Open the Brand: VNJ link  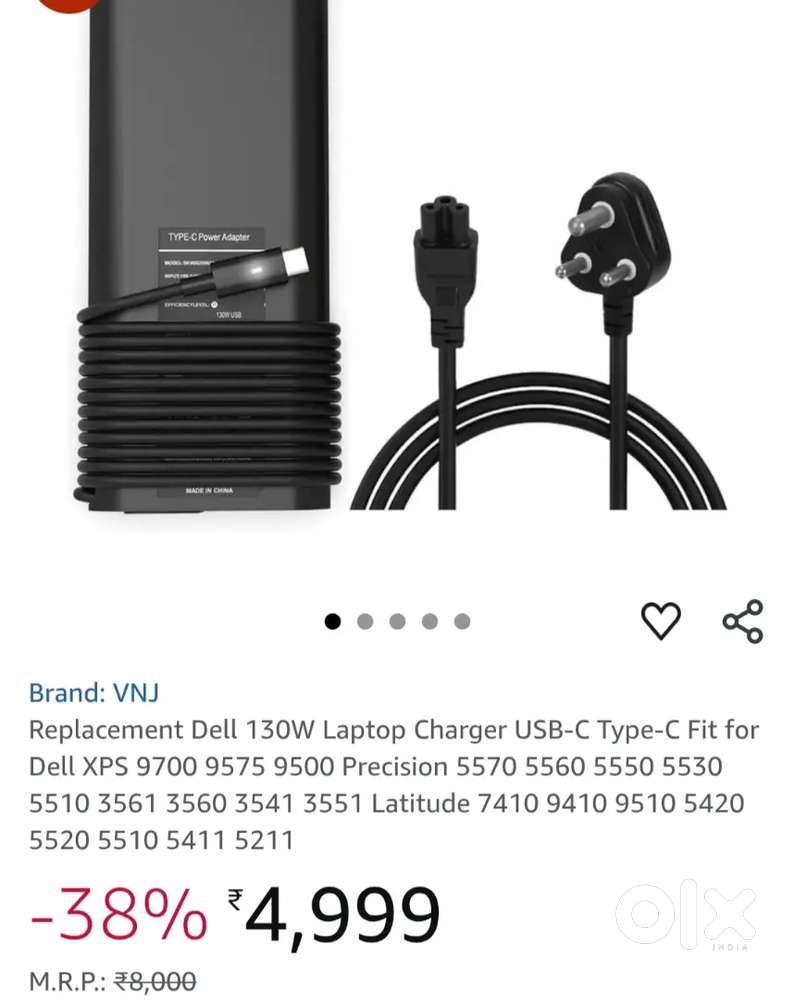94,692
